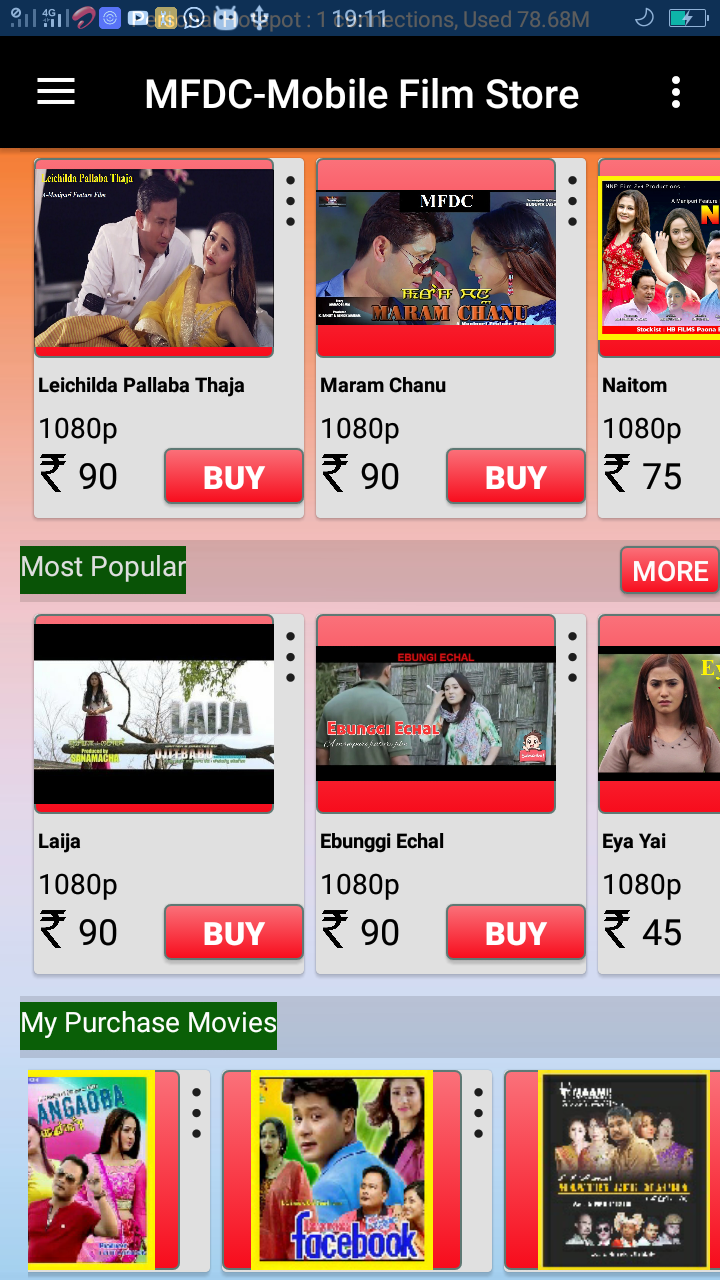This screenshot has width=720, height=1280.
Task: Open options for Laija movie
Action: 289,656
